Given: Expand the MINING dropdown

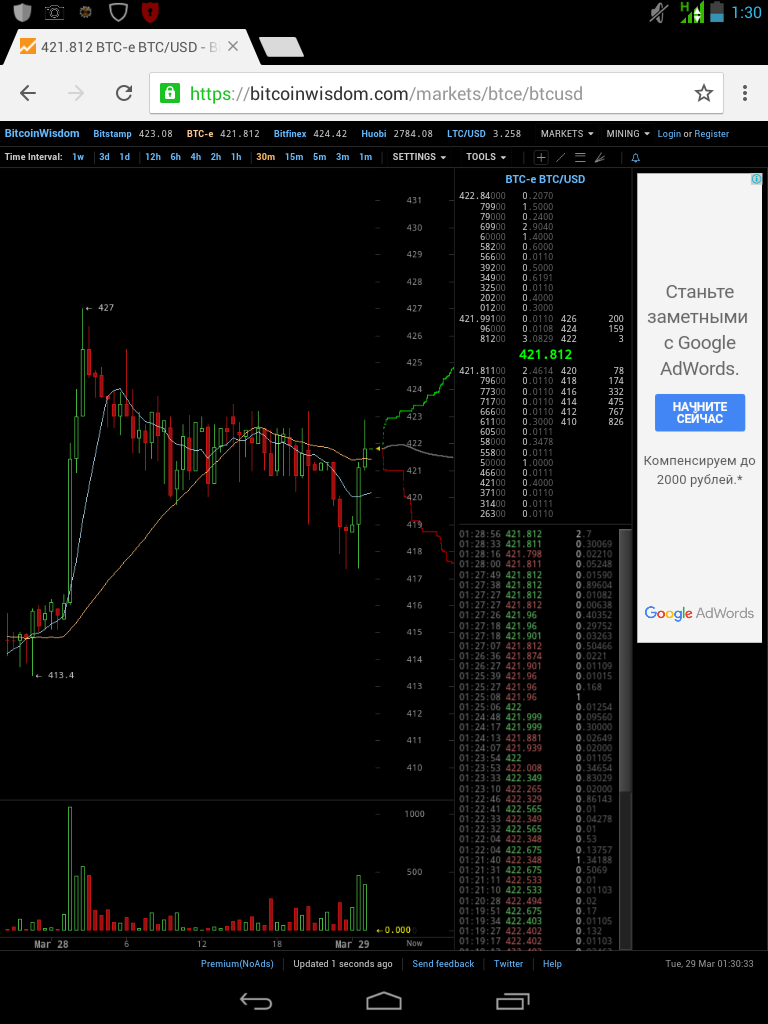Looking at the screenshot, I should pos(628,134).
